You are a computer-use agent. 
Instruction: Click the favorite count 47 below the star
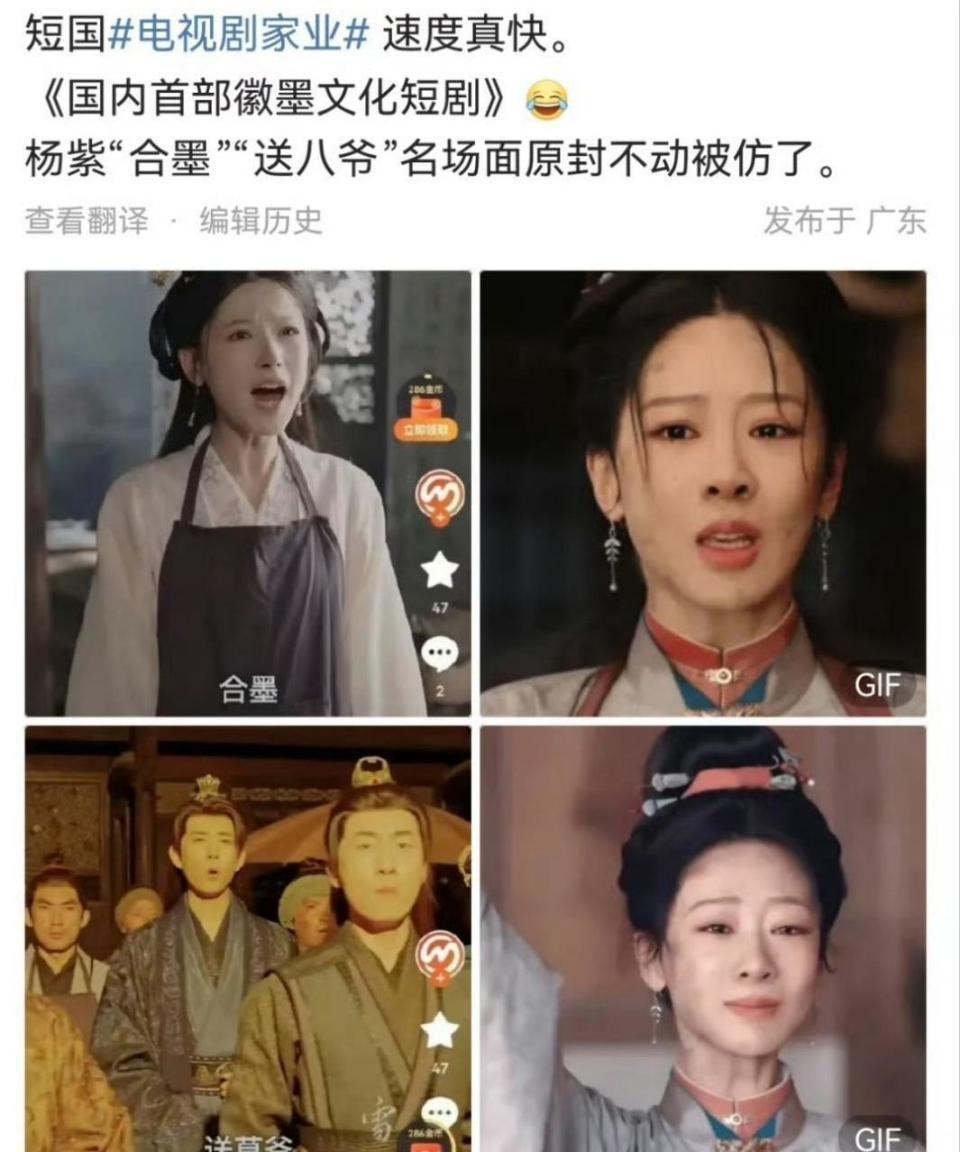441,605
